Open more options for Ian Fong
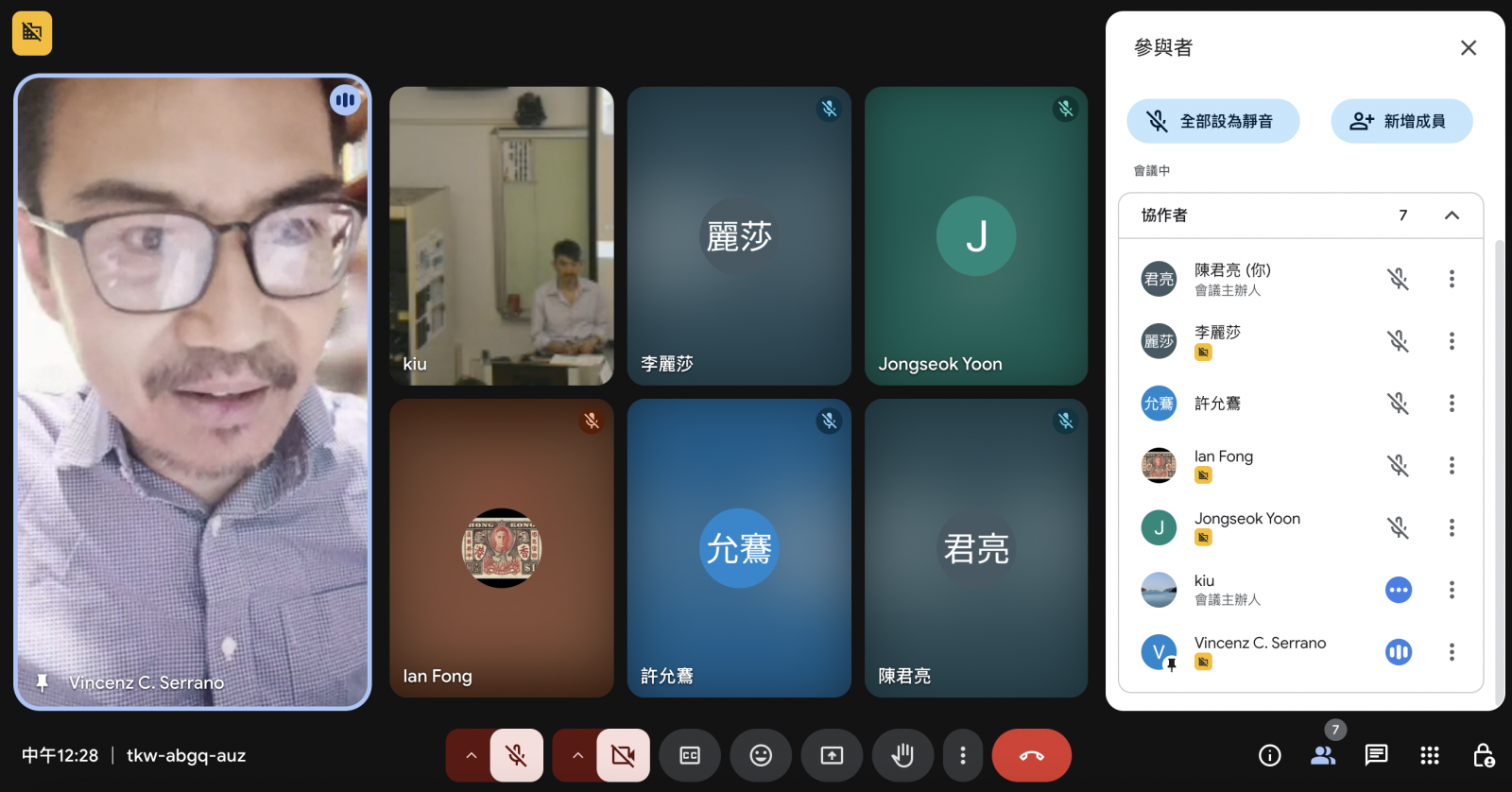This screenshot has height=792, width=1512. [1452, 465]
